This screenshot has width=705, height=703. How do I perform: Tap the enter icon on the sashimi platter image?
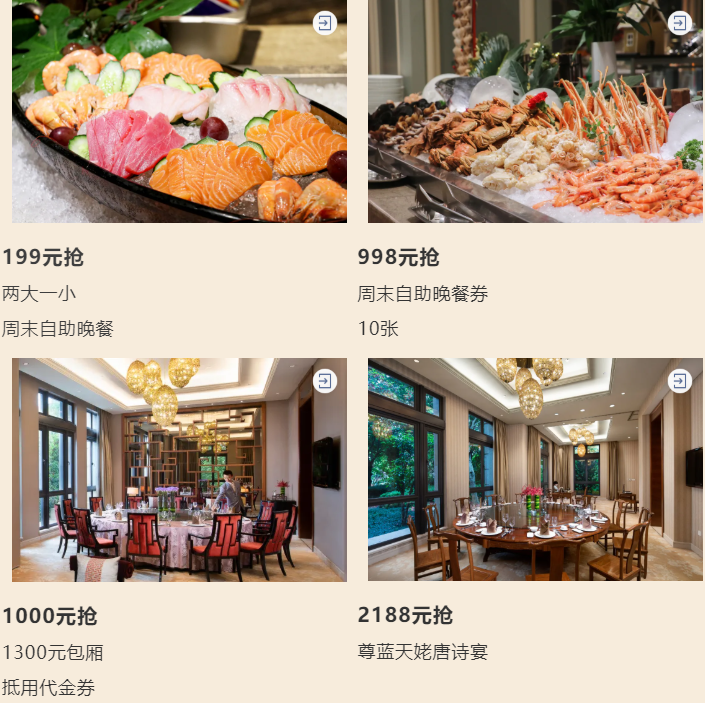(x=324, y=23)
